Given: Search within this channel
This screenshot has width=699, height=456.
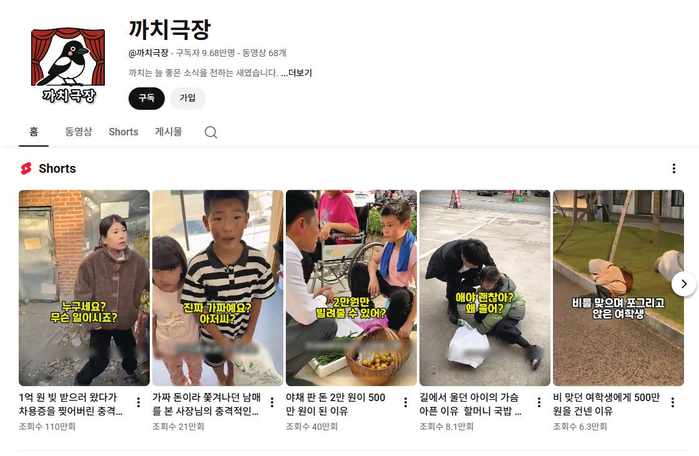Looking at the screenshot, I should [x=211, y=132].
